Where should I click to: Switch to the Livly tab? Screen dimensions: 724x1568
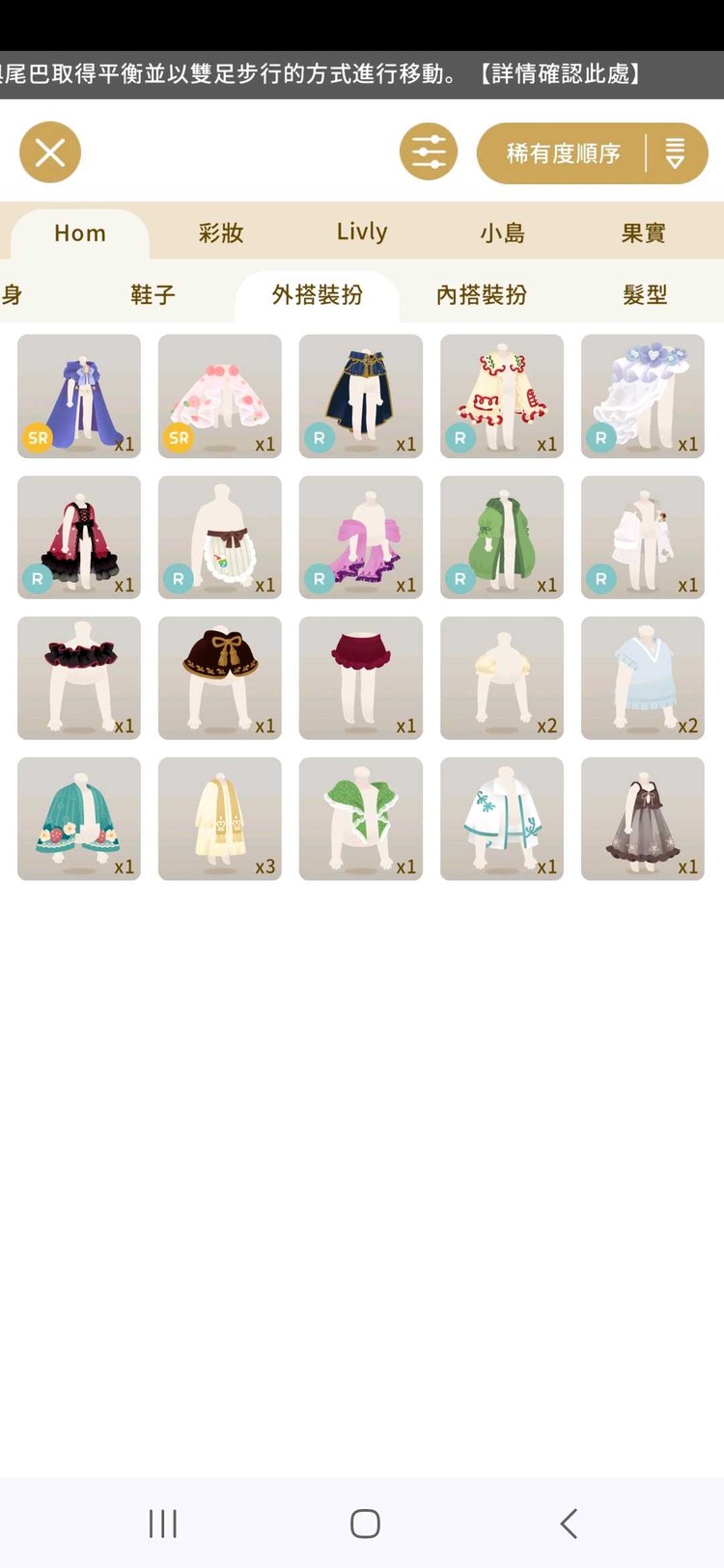pos(362,233)
